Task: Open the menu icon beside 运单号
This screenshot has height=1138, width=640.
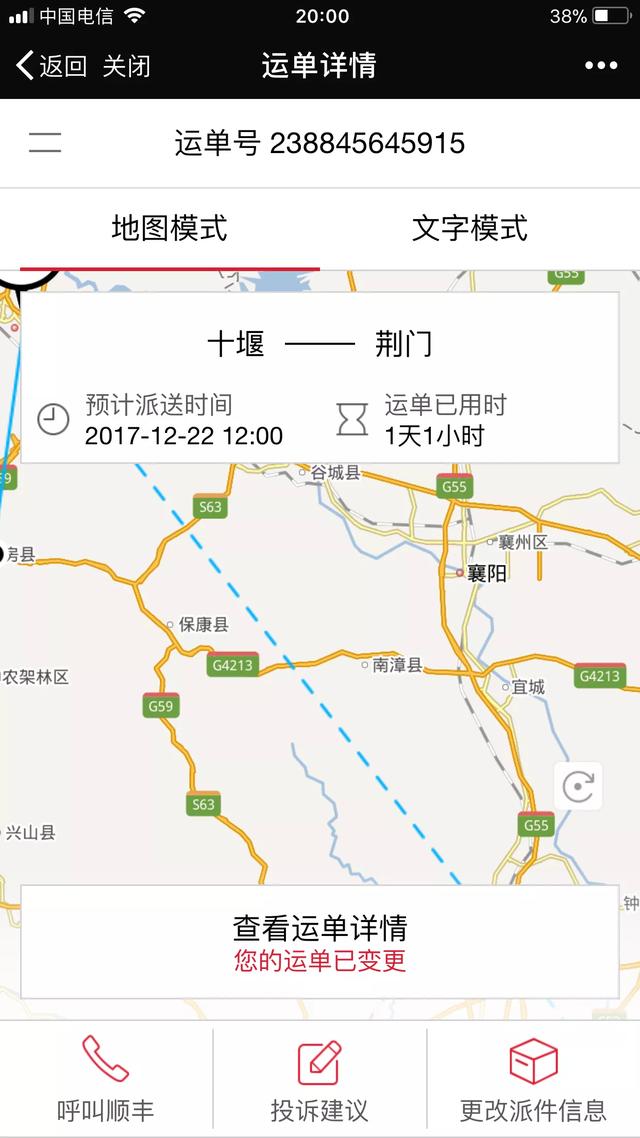Action: click(x=45, y=142)
